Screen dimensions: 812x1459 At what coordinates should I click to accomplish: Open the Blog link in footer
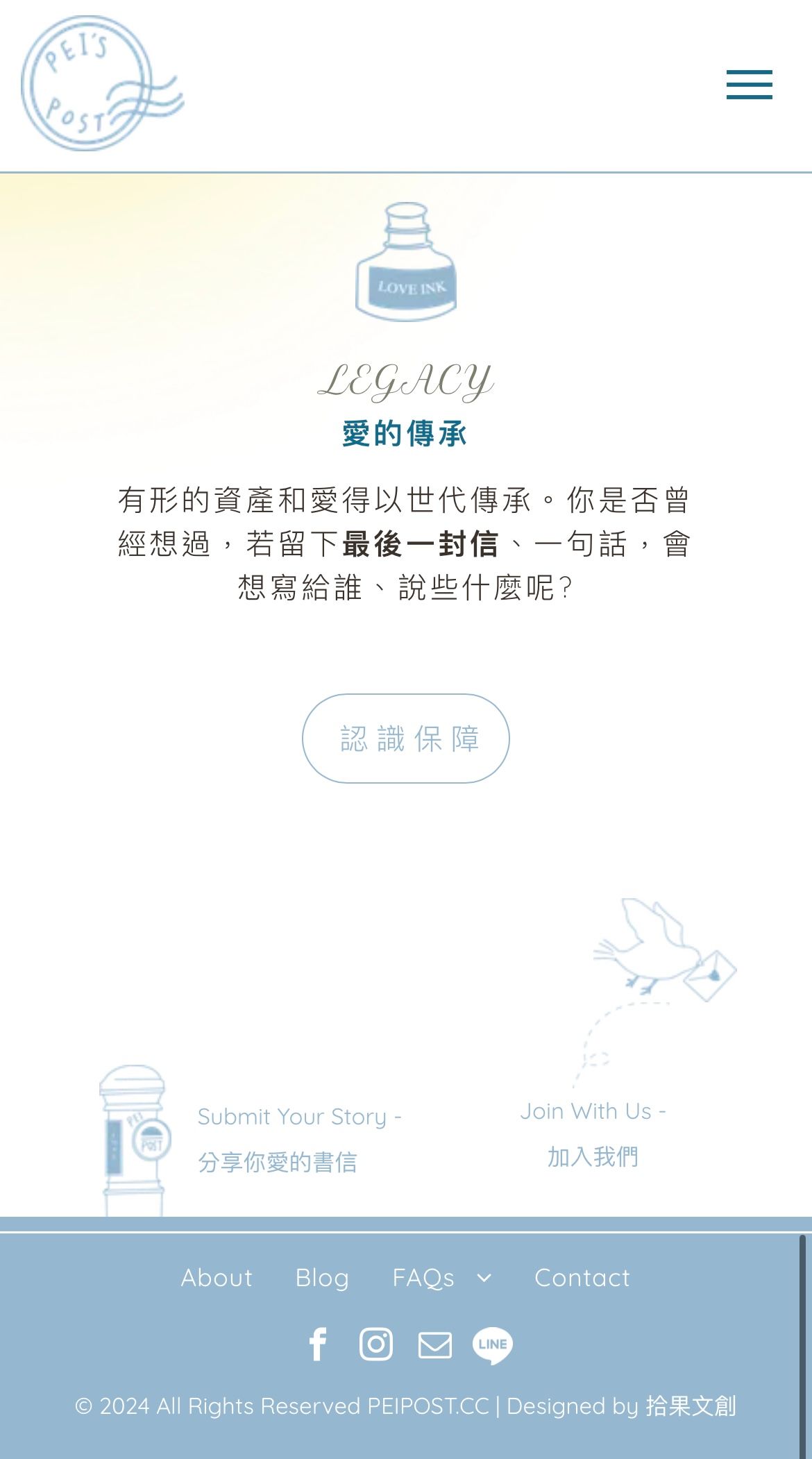[322, 1278]
